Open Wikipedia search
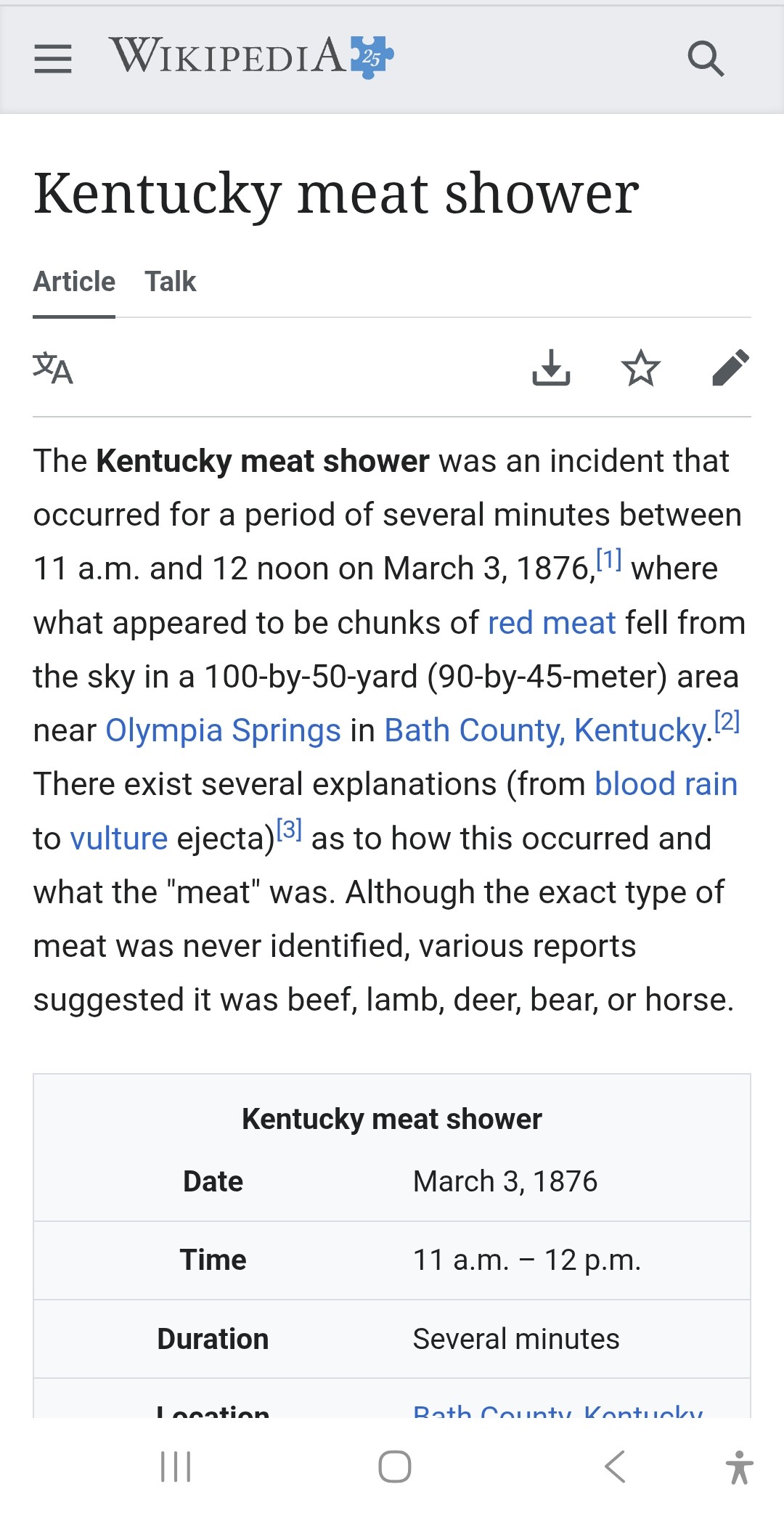This screenshot has height=1516, width=784. click(x=706, y=58)
